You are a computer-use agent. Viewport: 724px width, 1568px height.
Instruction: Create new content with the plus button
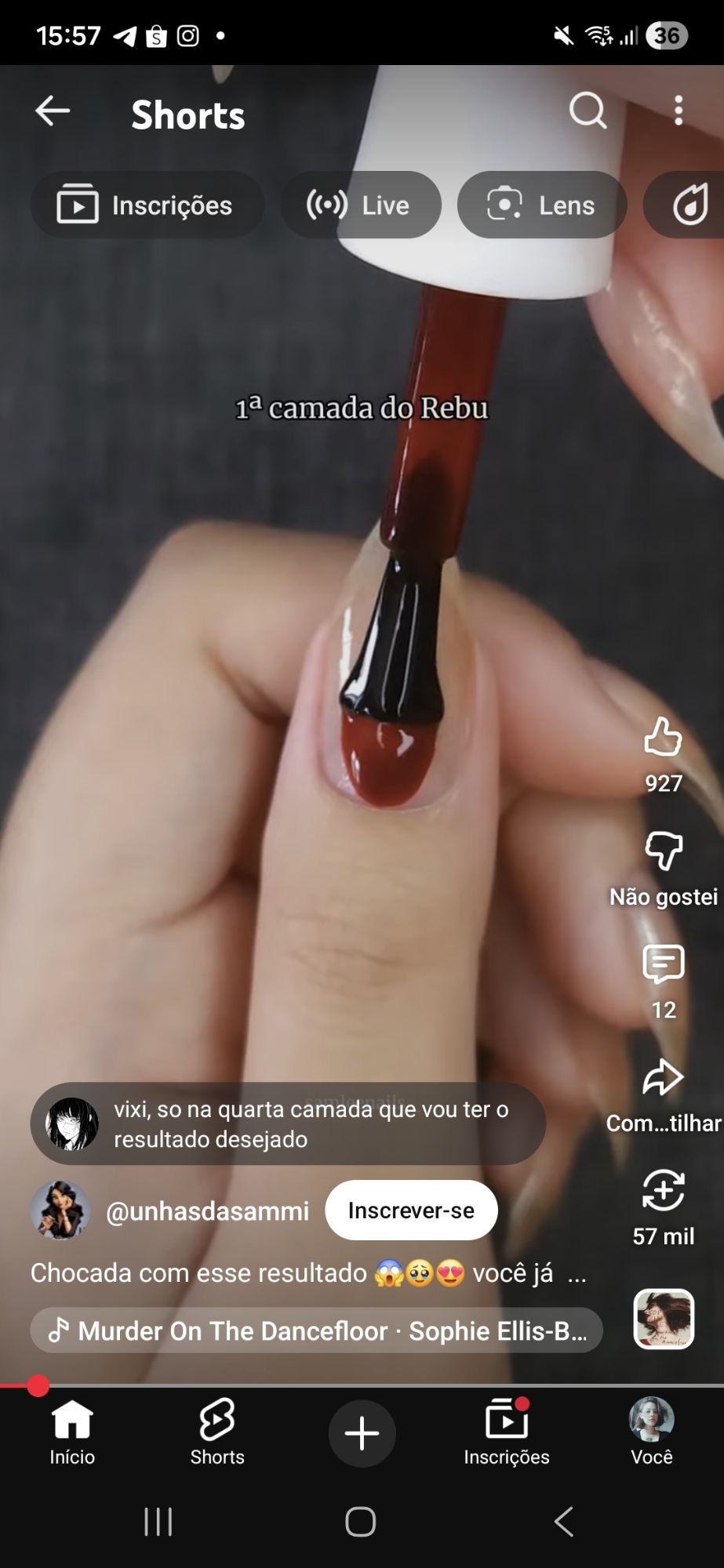(362, 1433)
